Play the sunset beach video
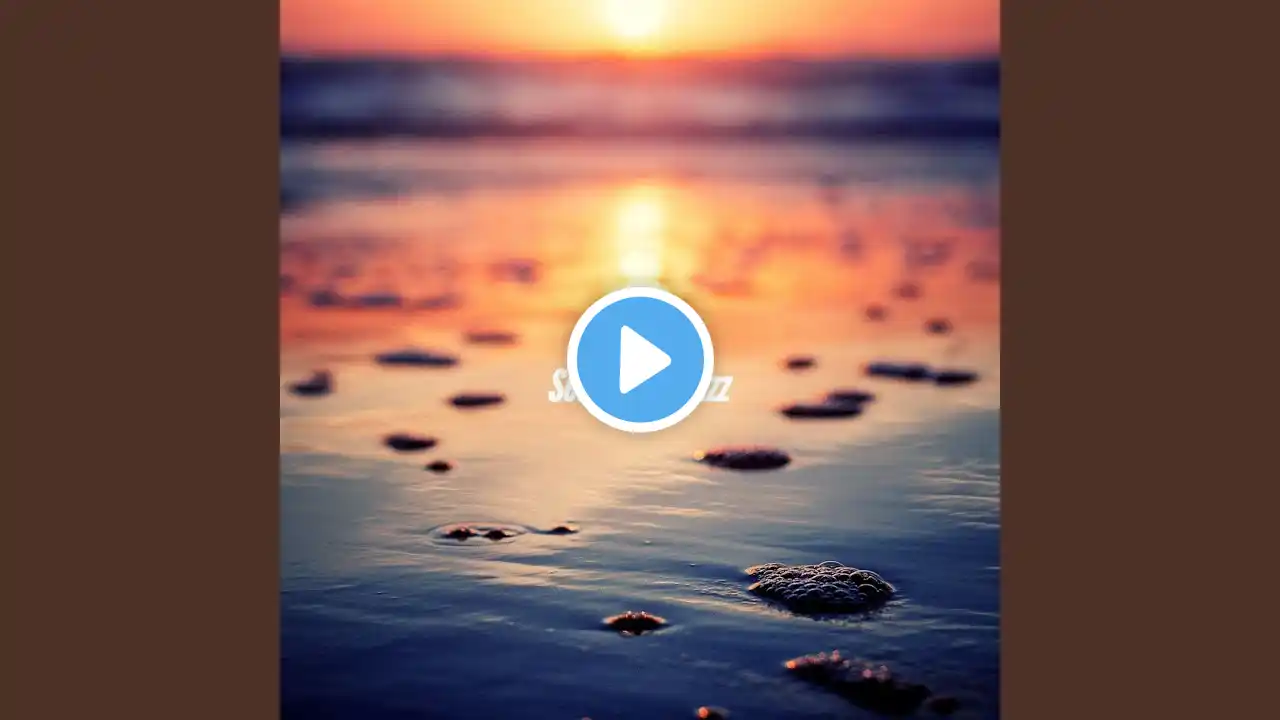1280x720 pixels. (640, 359)
